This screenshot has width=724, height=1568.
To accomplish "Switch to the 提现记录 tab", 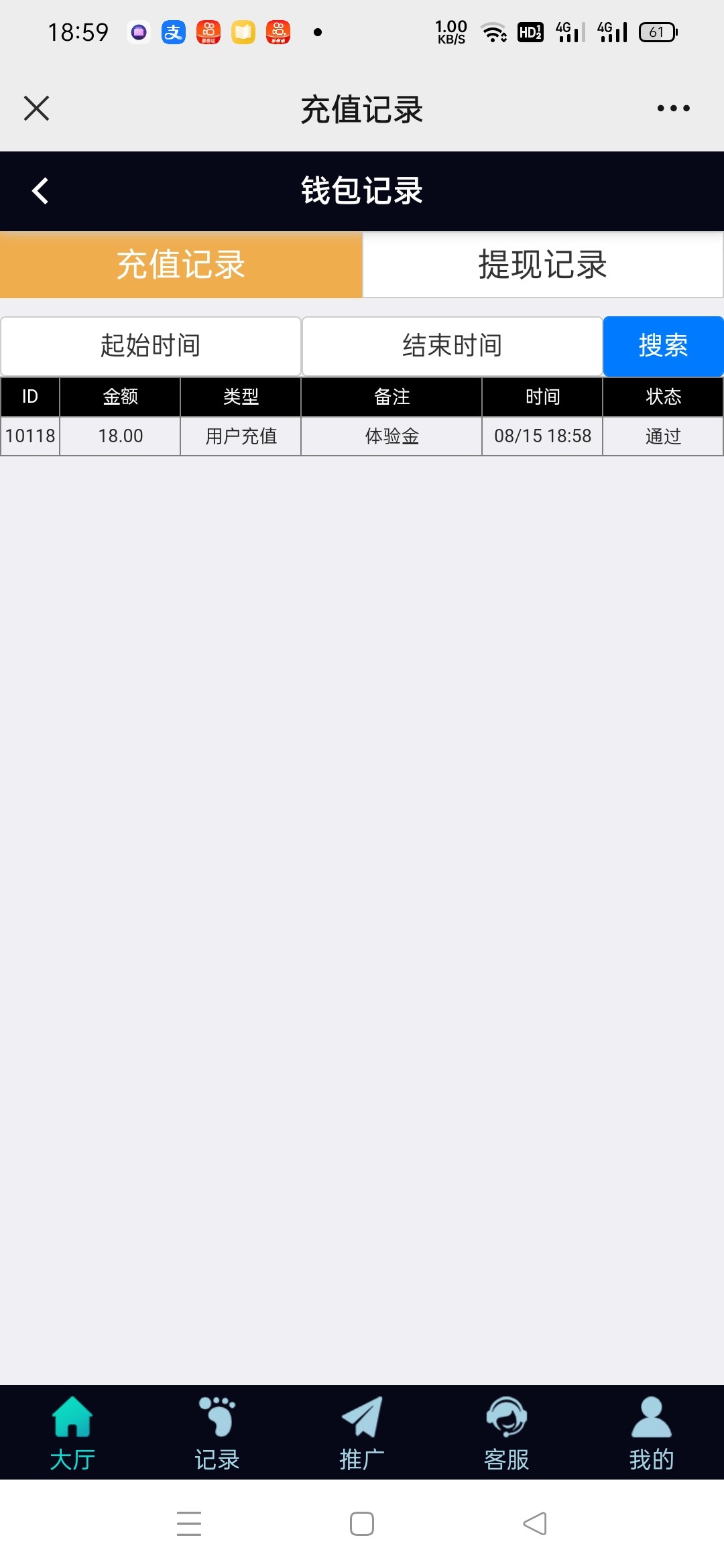I will [x=543, y=265].
